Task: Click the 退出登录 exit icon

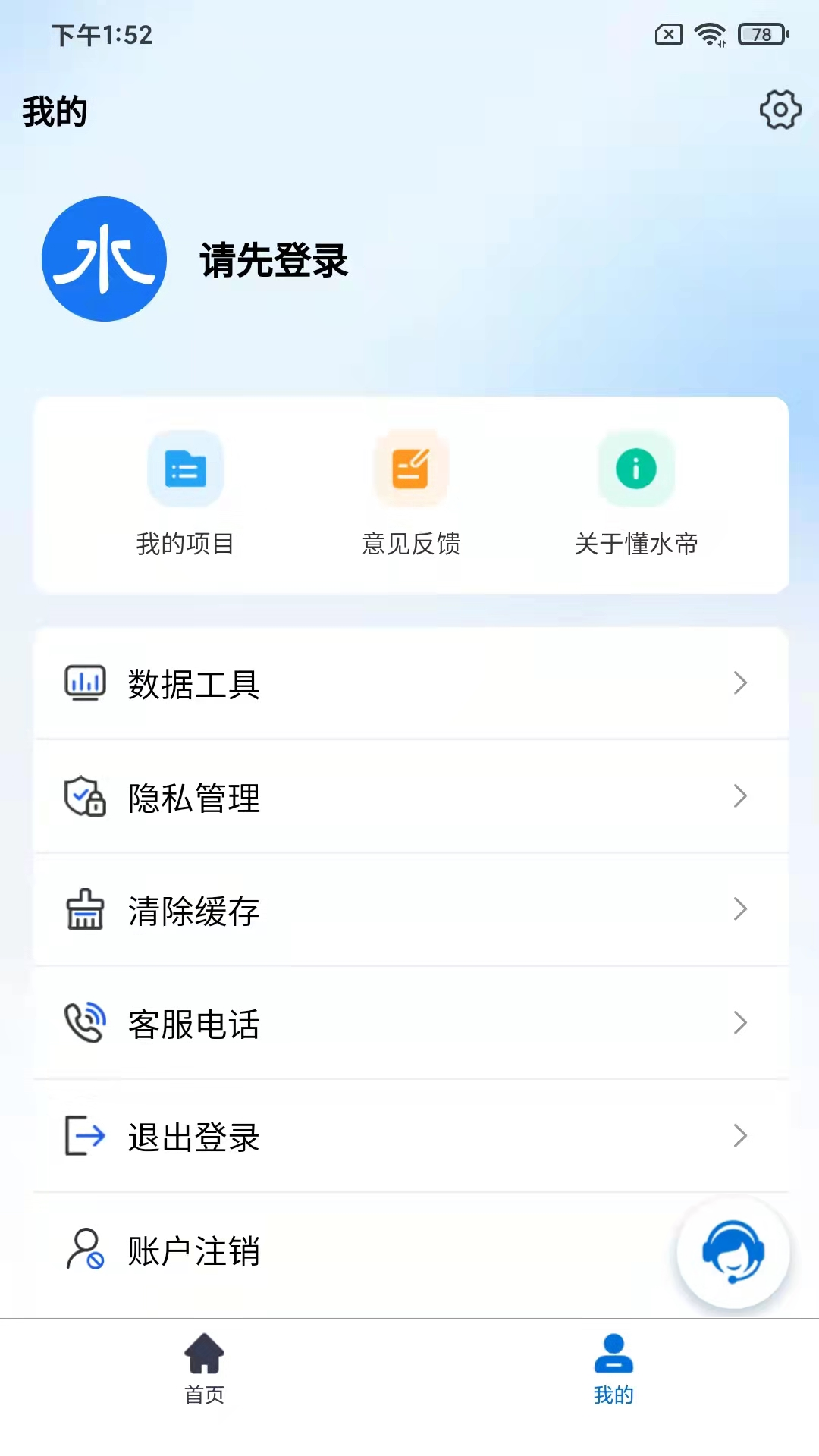Action: pos(85,1136)
